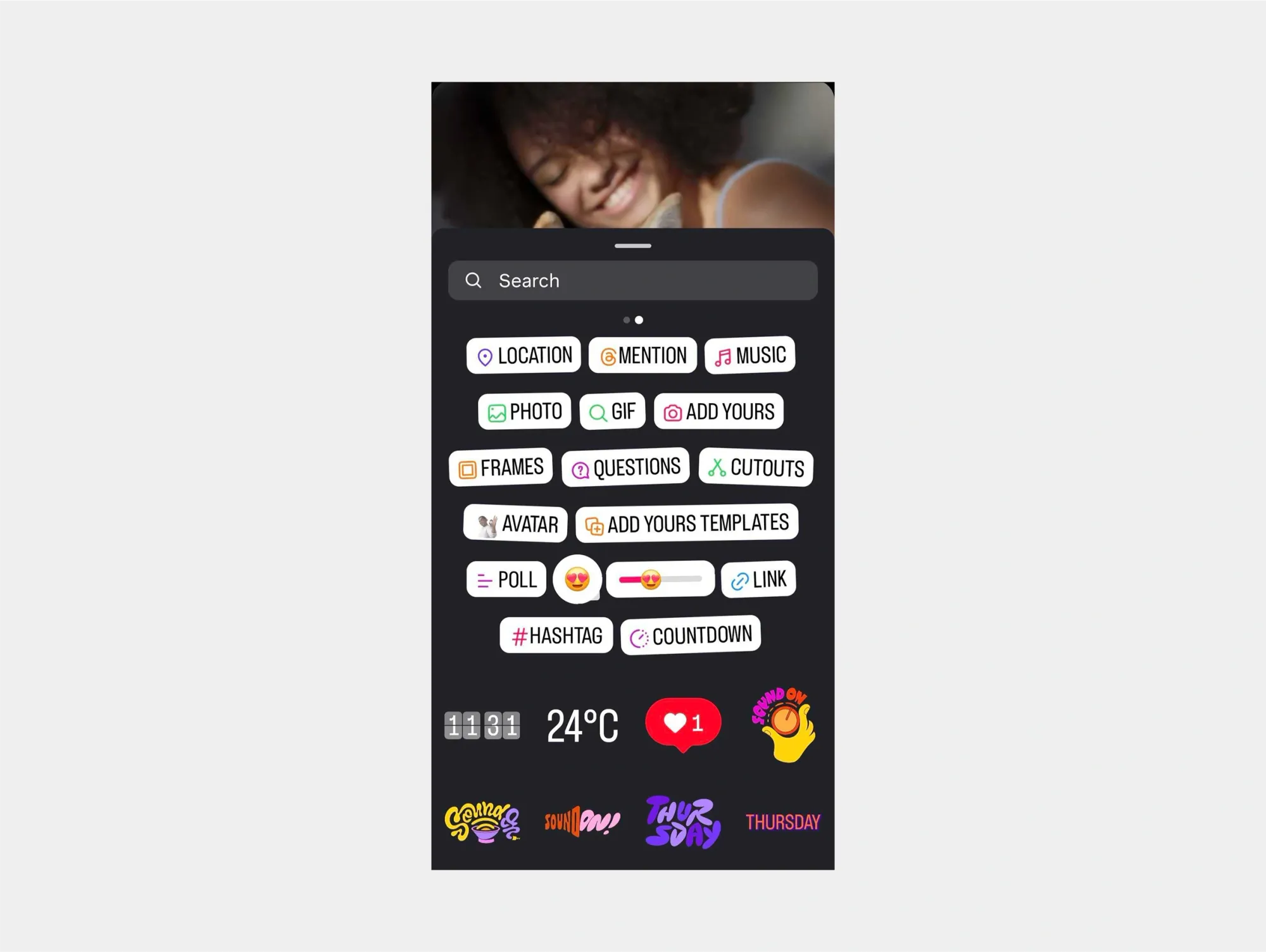Open Add Yours Templates
The width and height of the screenshot is (1266, 952).
point(687,524)
